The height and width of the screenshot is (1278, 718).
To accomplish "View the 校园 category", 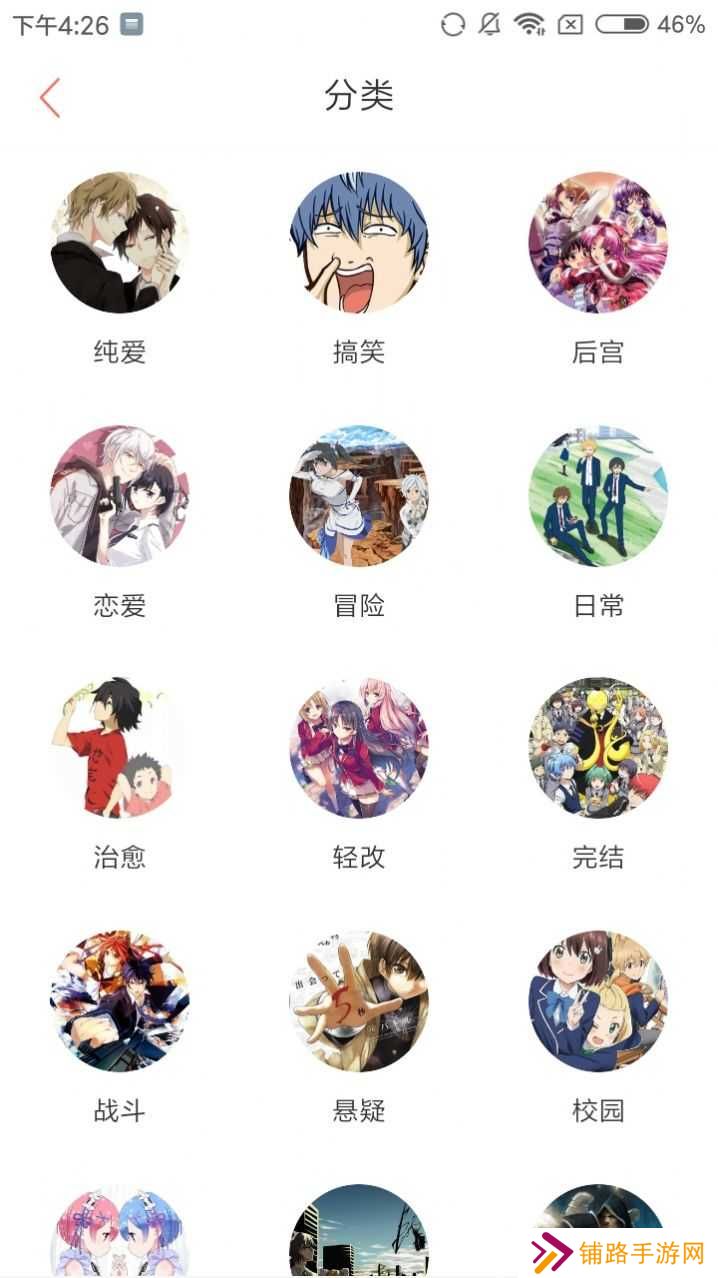I will (x=598, y=1001).
